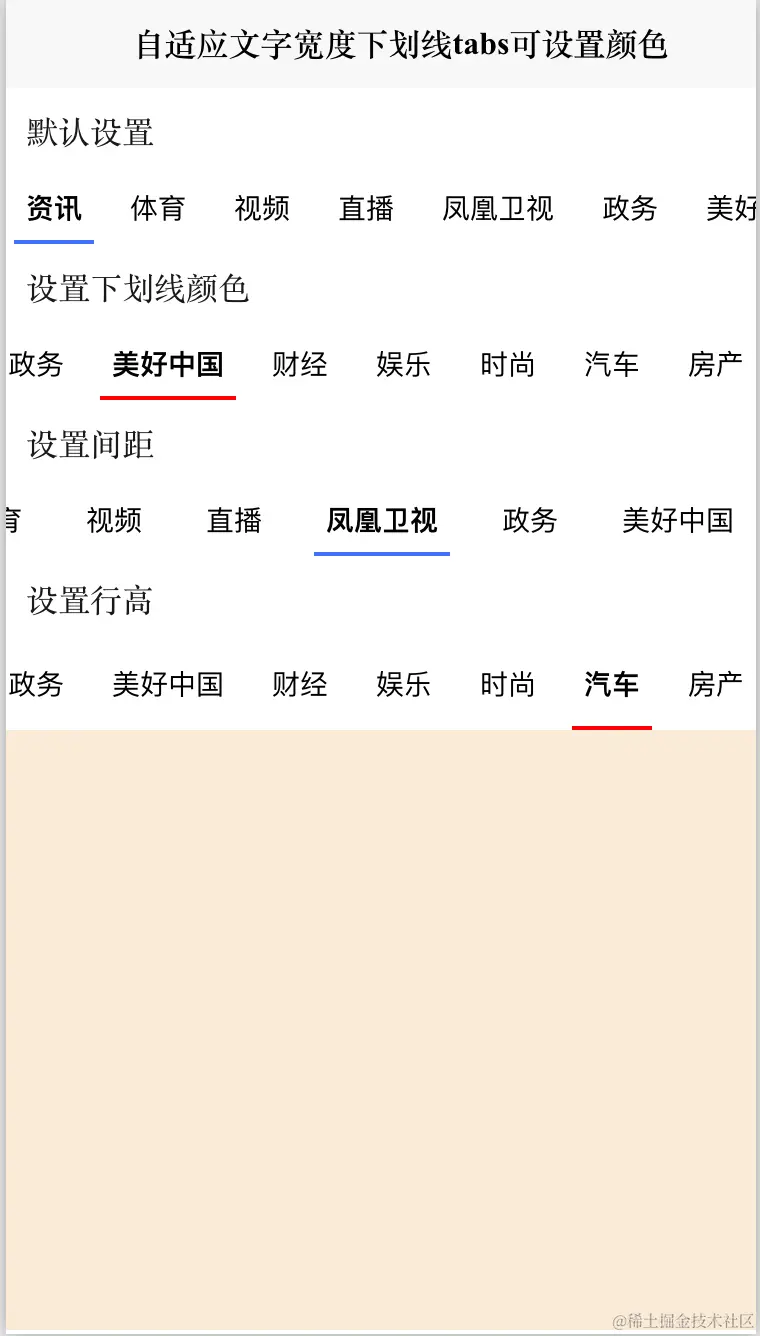Image resolution: width=760 pixels, height=1336 pixels.
Task: Switch to 视频 under 设置间距
Action: click(114, 521)
